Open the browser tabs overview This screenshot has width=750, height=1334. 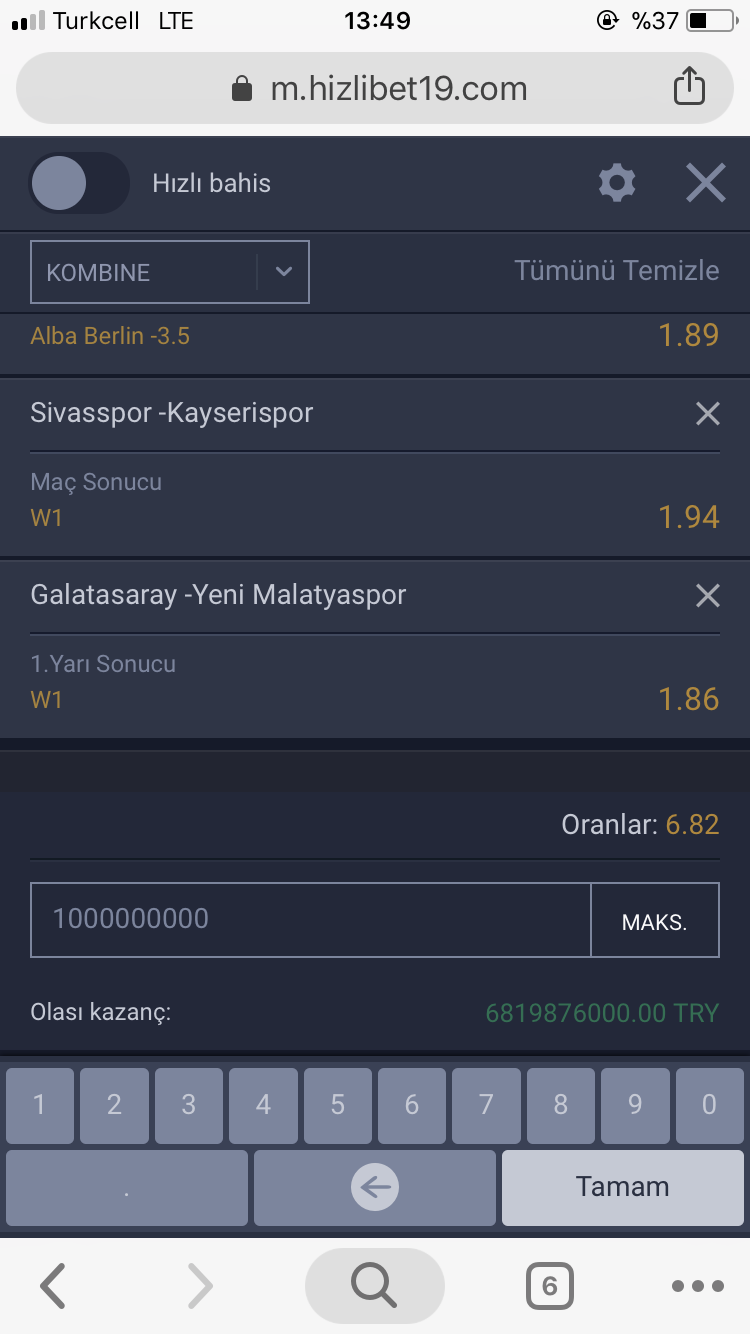tap(549, 1286)
